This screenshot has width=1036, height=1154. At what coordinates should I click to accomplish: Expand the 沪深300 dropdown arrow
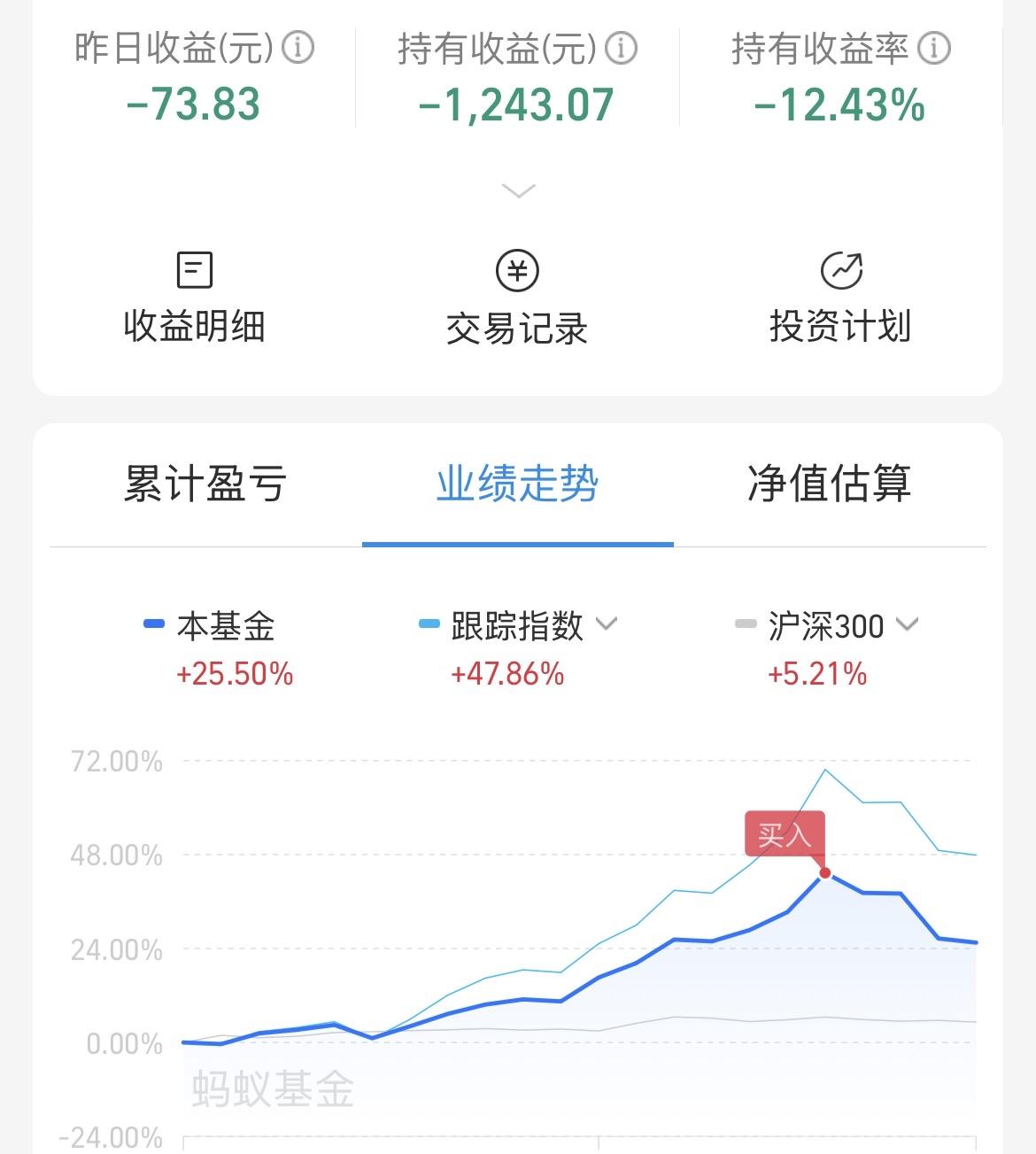click(x=906, y=624)
